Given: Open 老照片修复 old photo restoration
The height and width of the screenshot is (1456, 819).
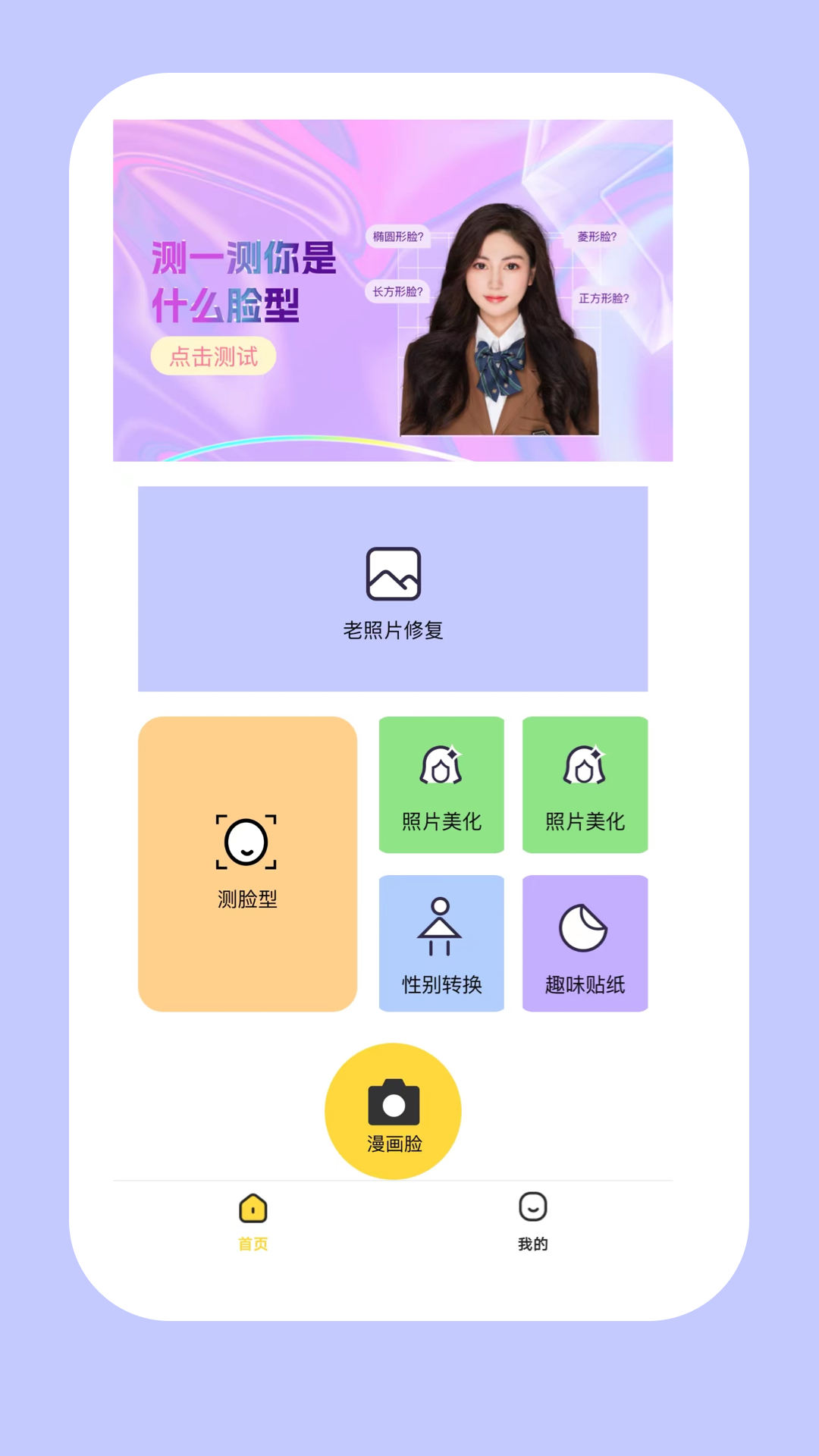Looking at the screenshot, I should coord(393,589).
